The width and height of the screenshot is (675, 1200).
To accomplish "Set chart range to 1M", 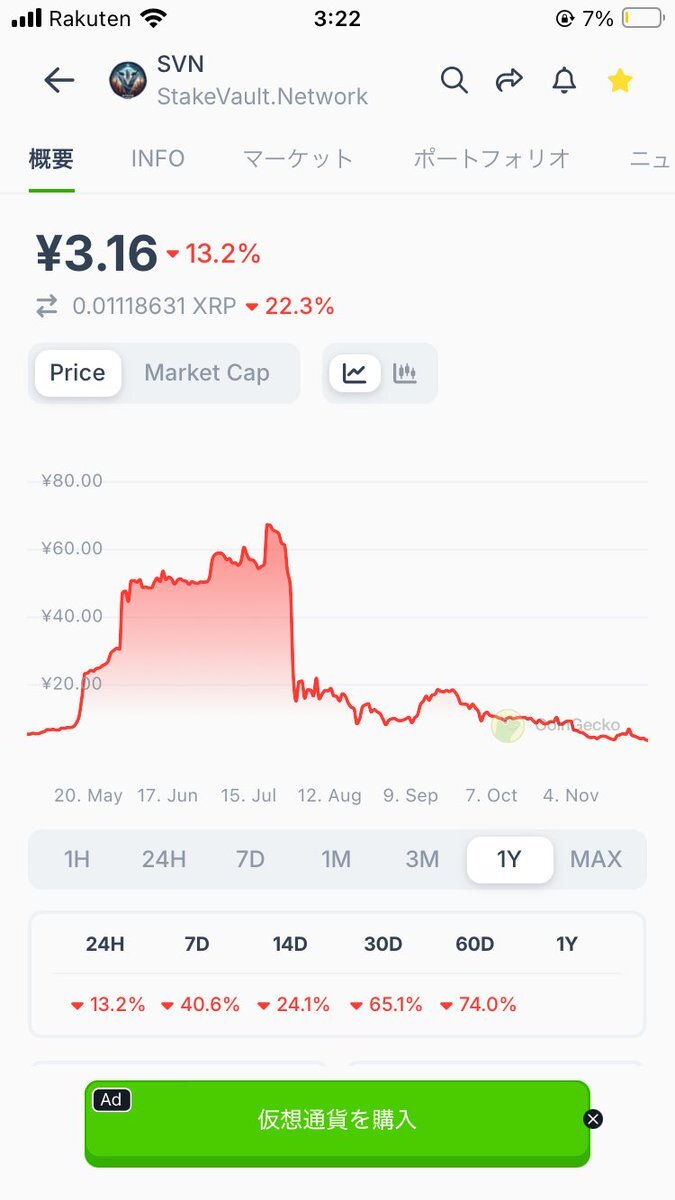I will 336,859.
